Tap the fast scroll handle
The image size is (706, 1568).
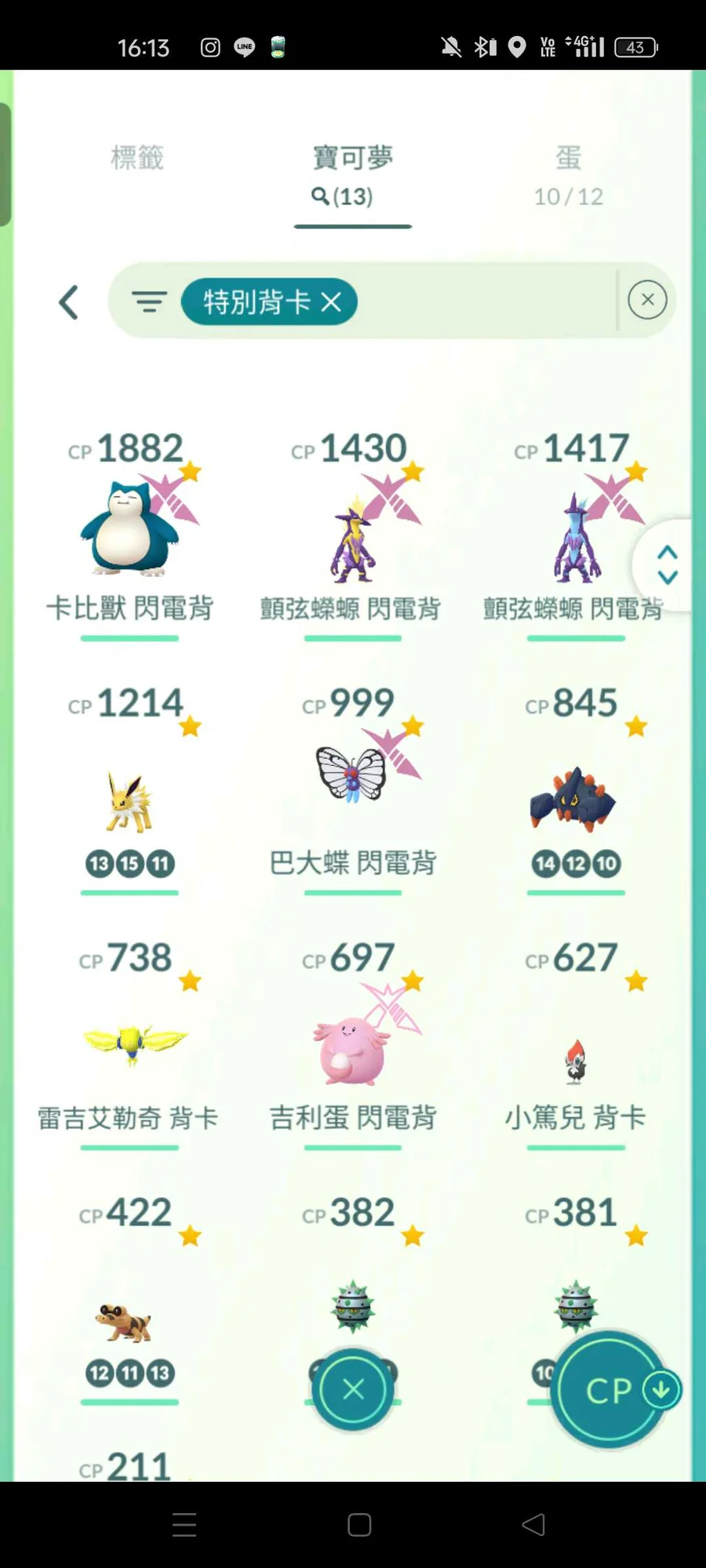point(667,564)
